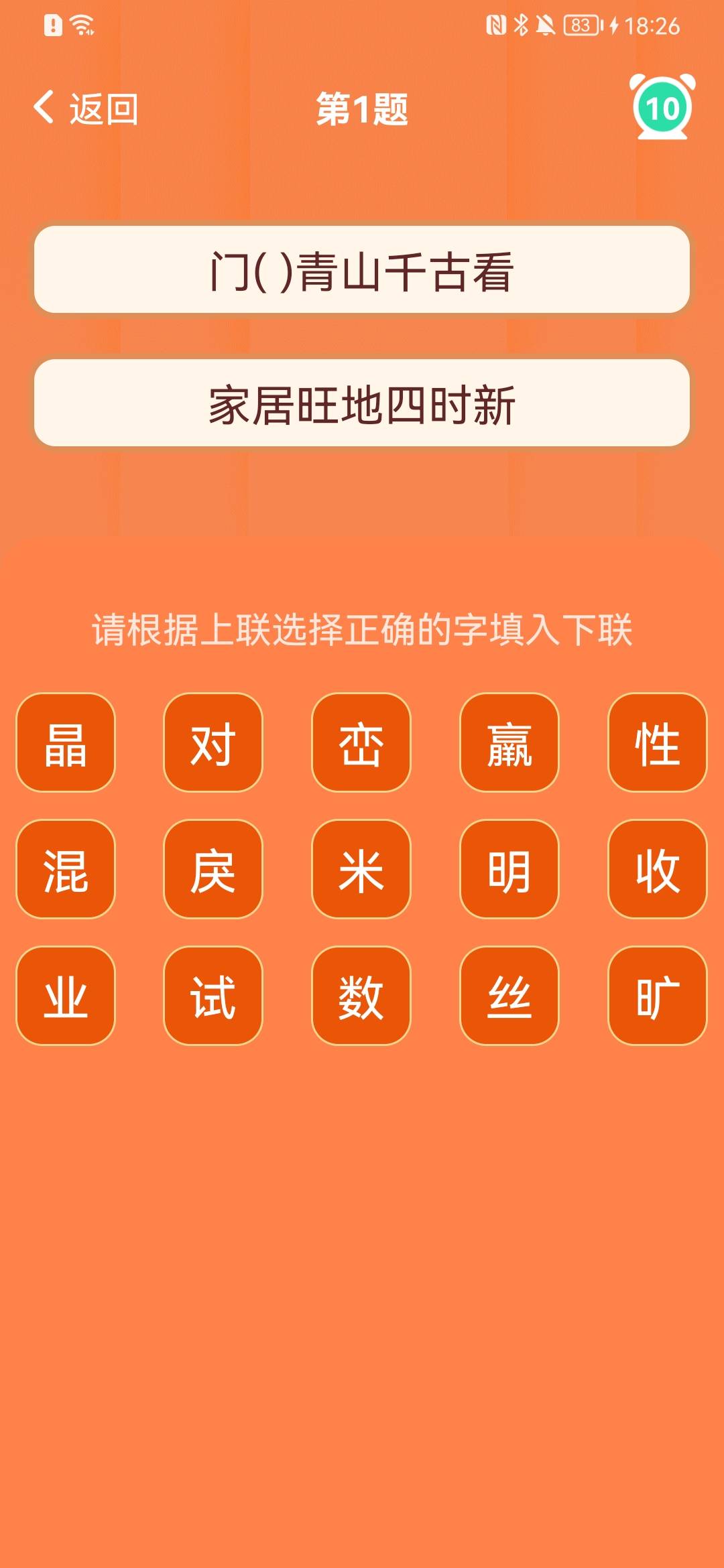Select the character 对
The image size is (724, 1568).
[213, 742]
